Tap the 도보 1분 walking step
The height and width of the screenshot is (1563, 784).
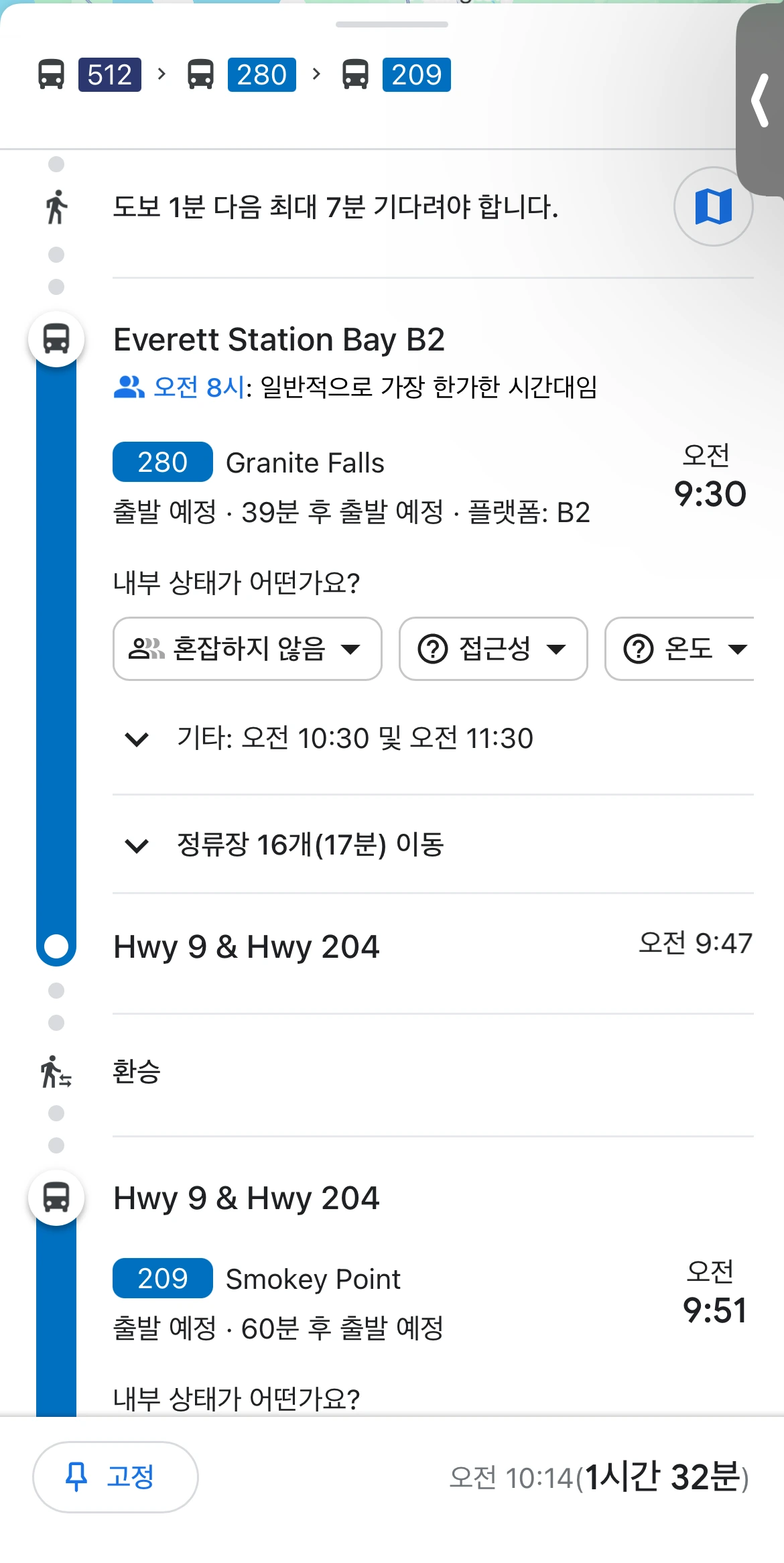click(335, 206)
